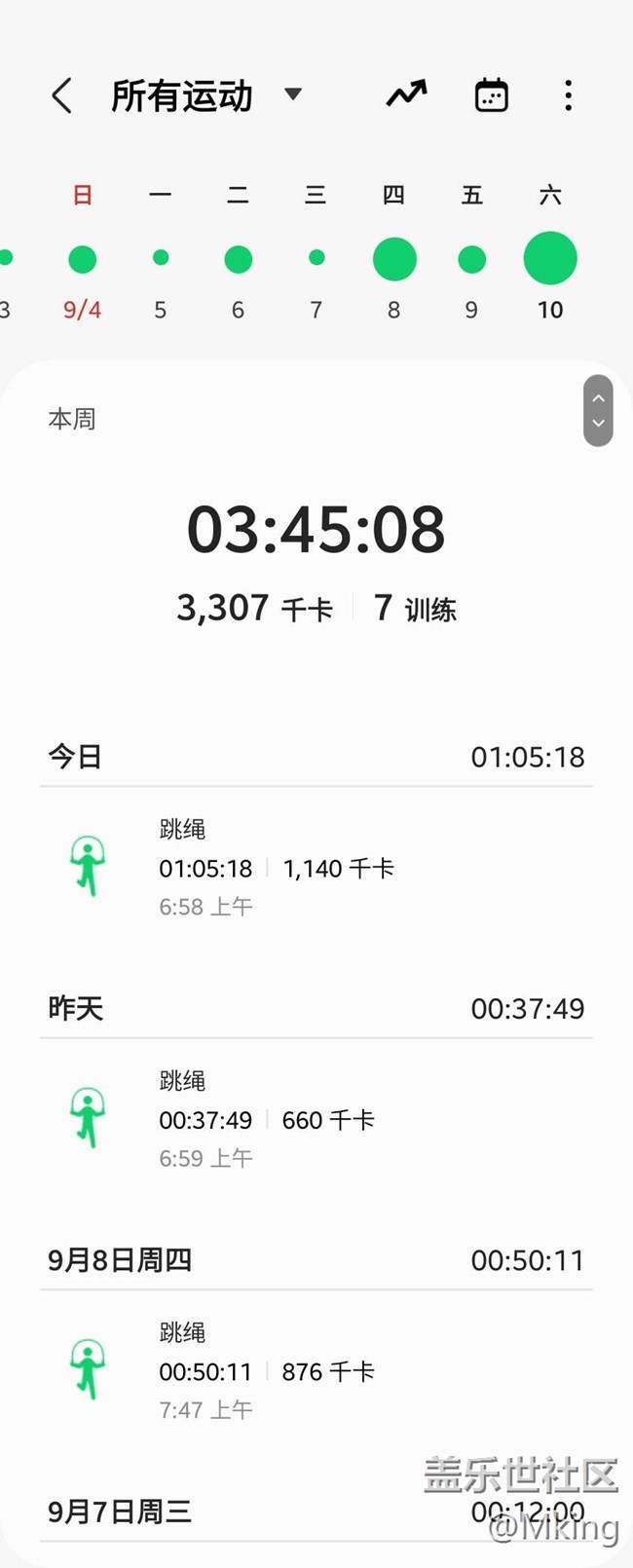Go back to the previous screen
This screenshot has width=633, height=1568.
pyautogui.click(x=61, y=96)
